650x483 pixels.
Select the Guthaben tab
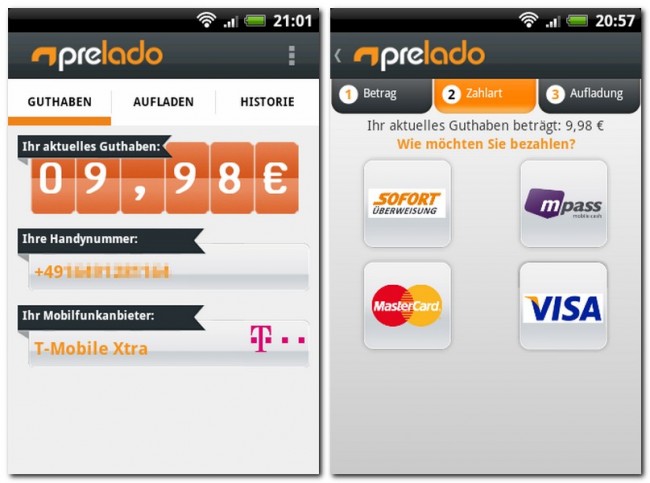coord(60,102)
